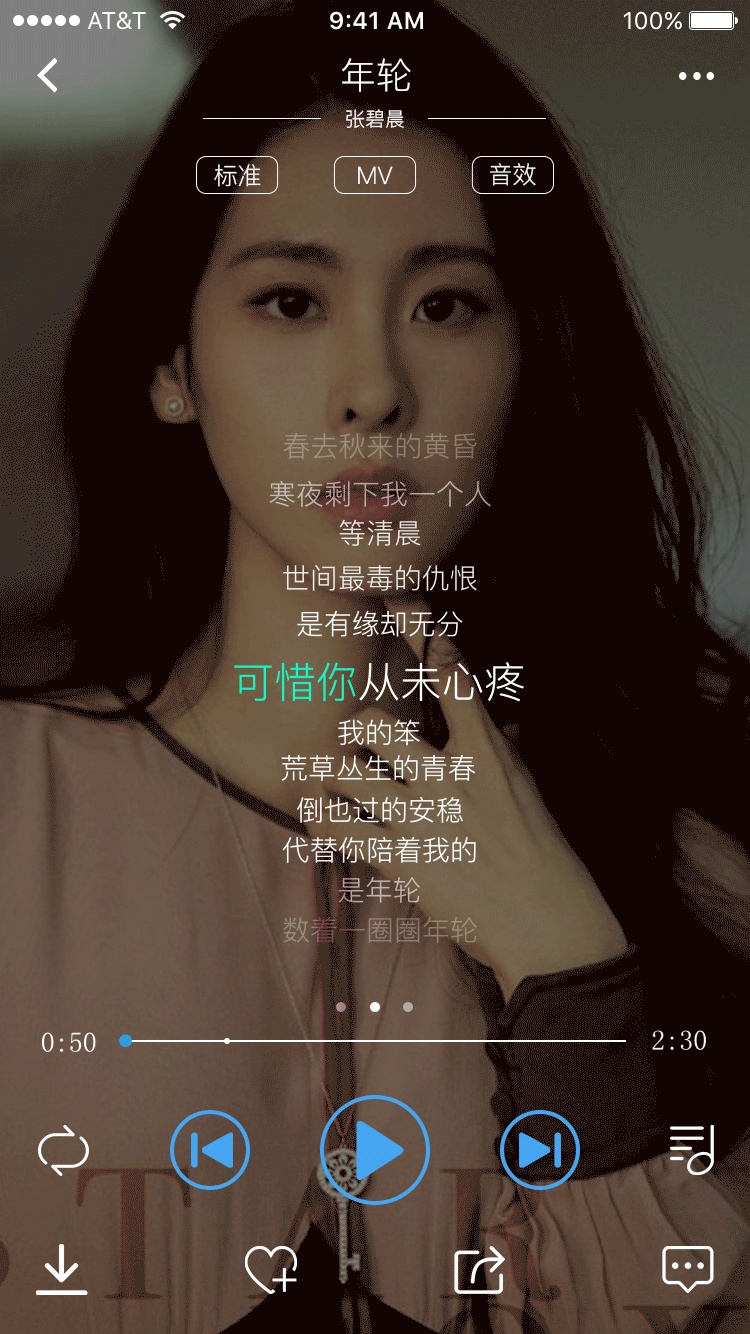750x1334 pixels.
Task: Open the playlist queue
Action: click(692, 1150)
